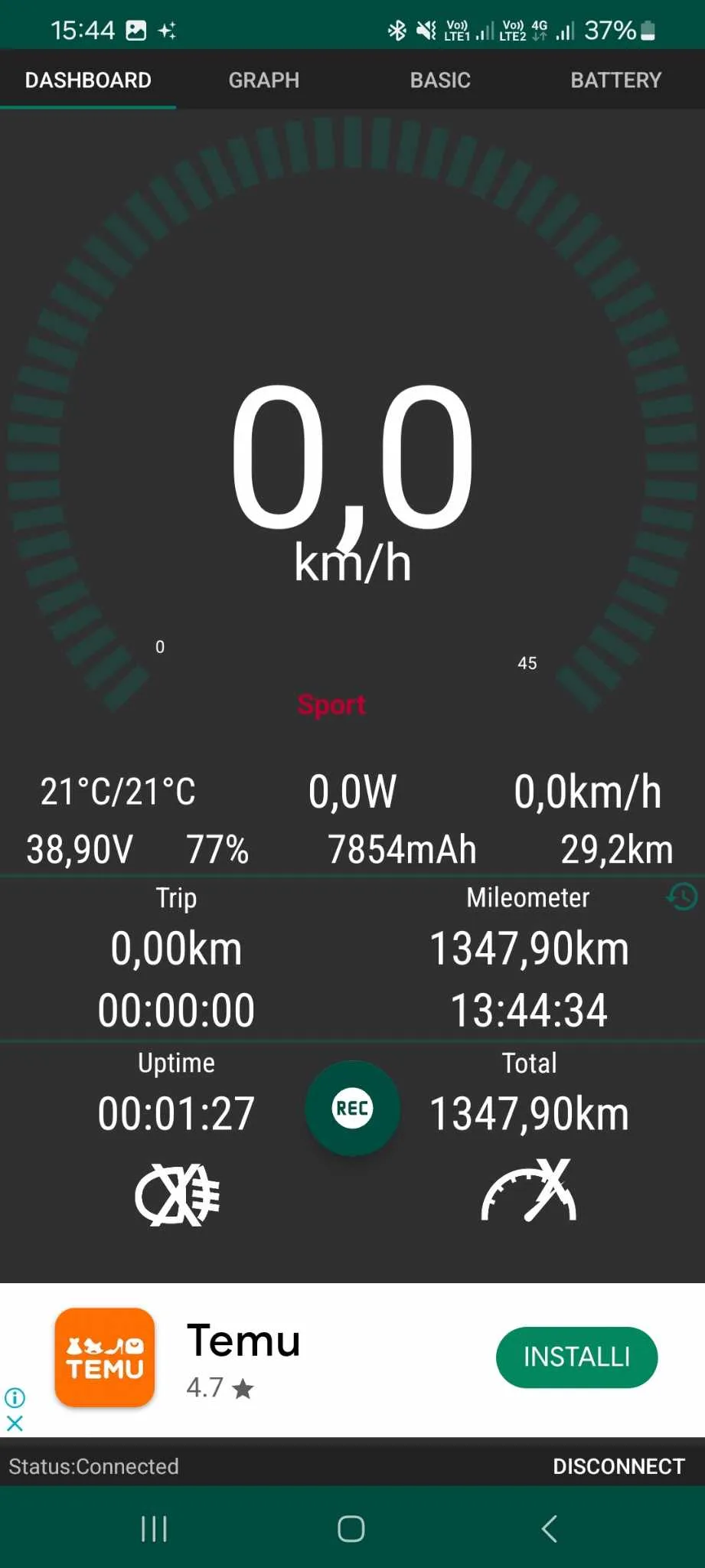Tap the voltage display 38,90V
Viewport: 705px width, 1568px height.
(x=80, y=848)
